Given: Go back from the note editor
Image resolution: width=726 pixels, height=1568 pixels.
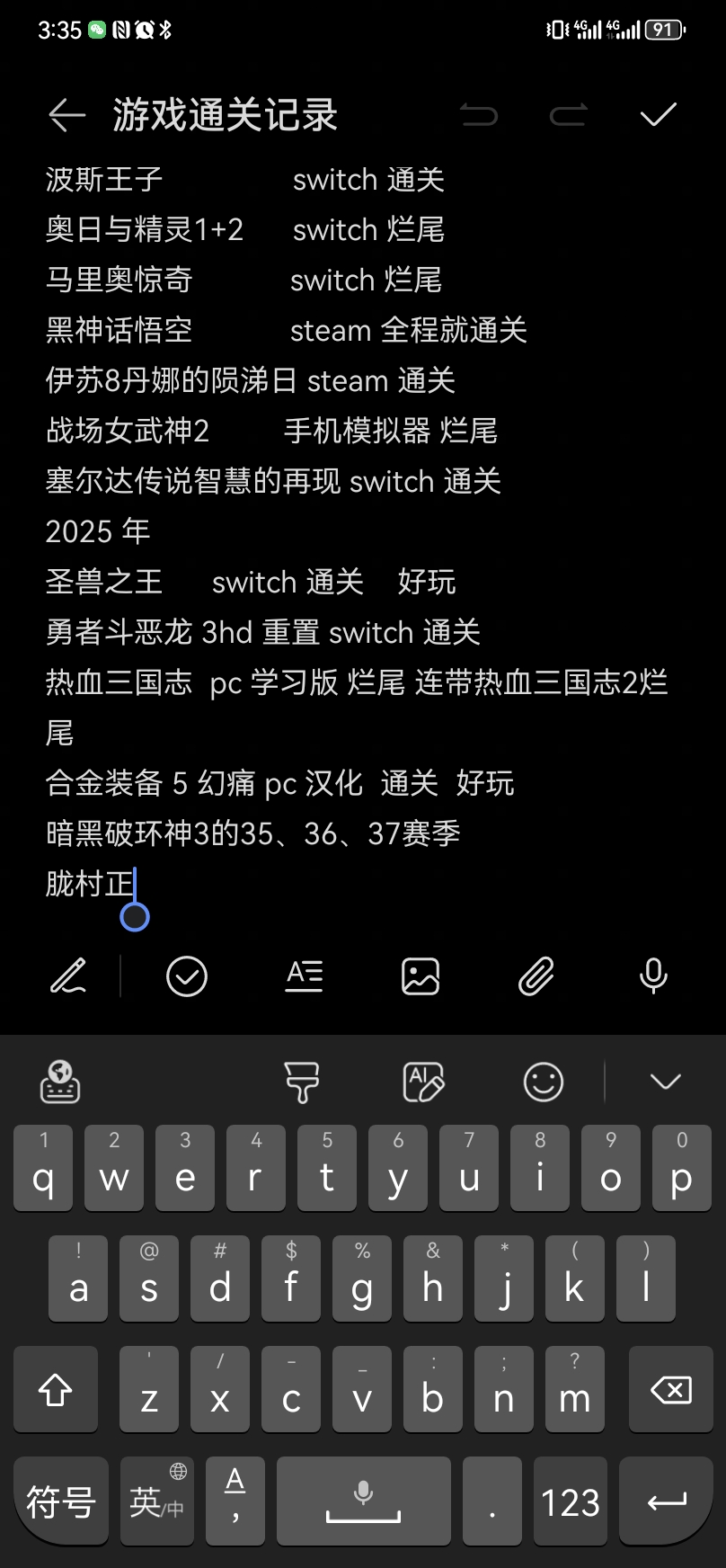Looking at the screenshot, I should click(66, 115).
